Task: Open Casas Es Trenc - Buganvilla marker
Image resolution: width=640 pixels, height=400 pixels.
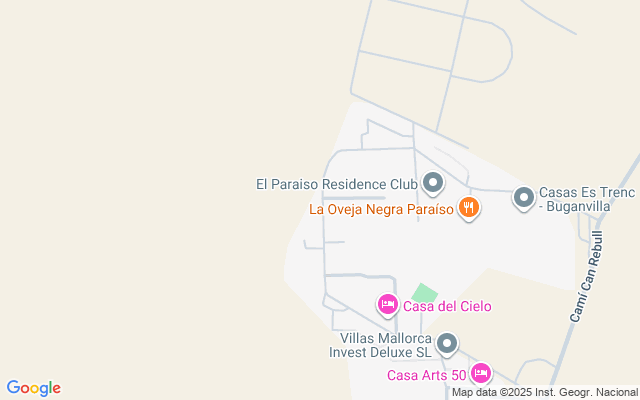Action: point(524,198)
